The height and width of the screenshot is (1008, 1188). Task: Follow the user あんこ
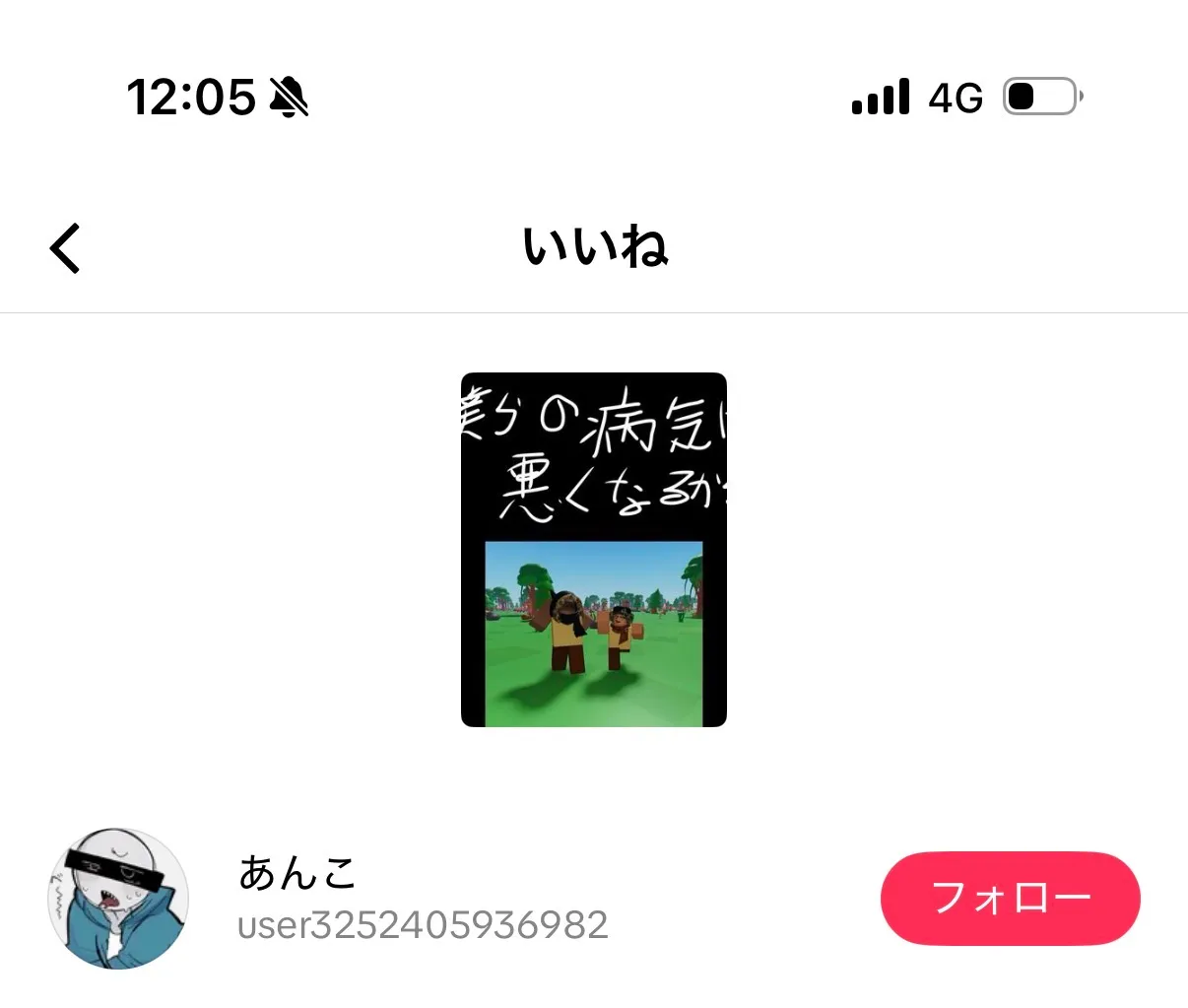pos(1010,898)
